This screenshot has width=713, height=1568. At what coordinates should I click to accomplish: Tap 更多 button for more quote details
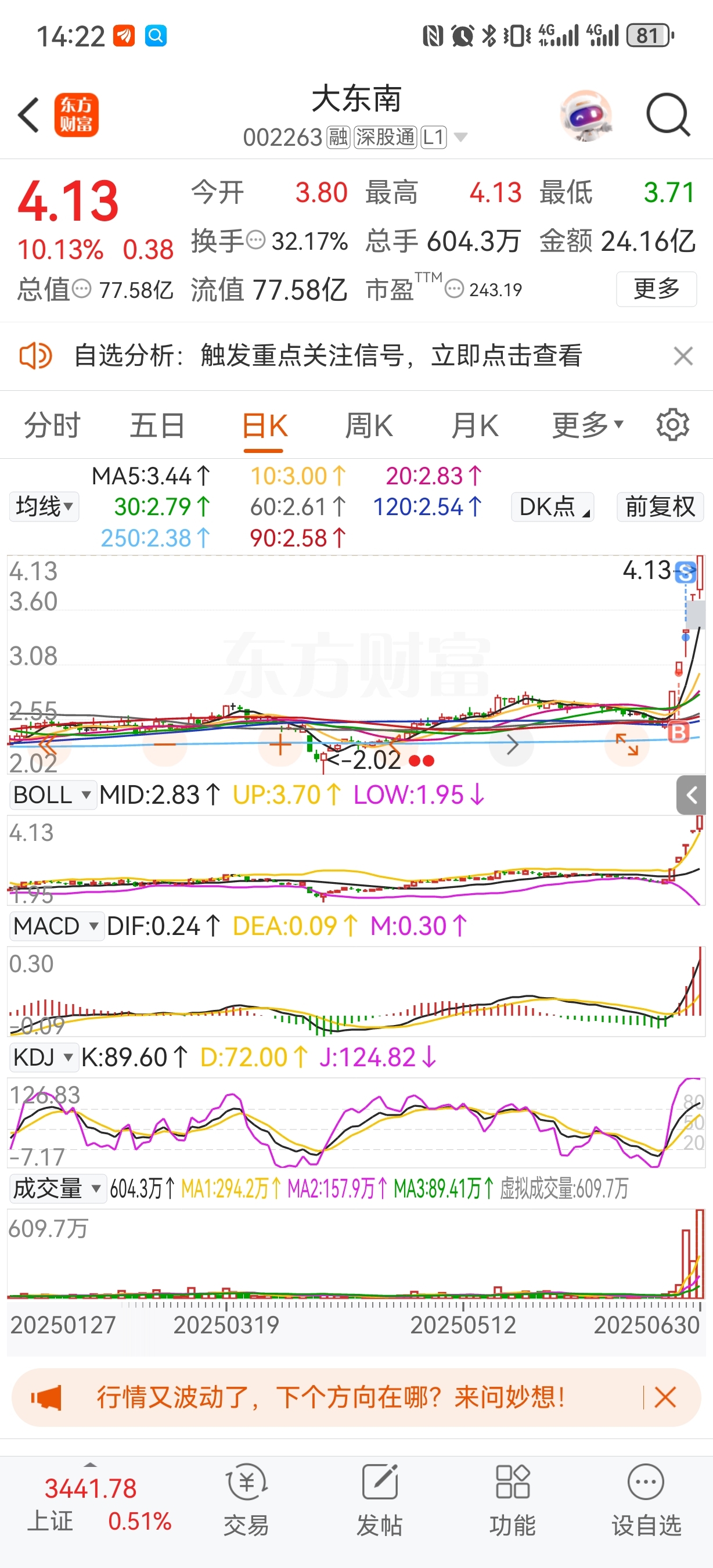657,289
